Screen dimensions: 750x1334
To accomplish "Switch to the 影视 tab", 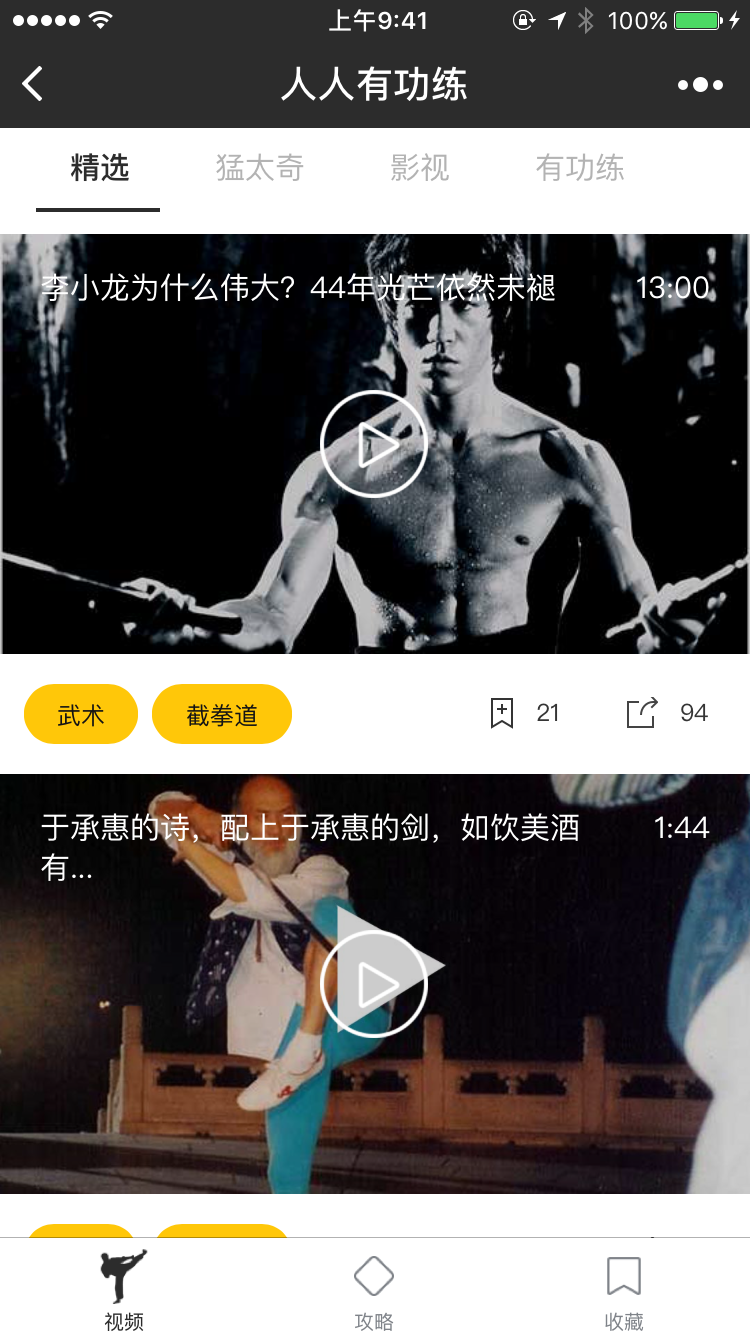I will pos(419,168).
